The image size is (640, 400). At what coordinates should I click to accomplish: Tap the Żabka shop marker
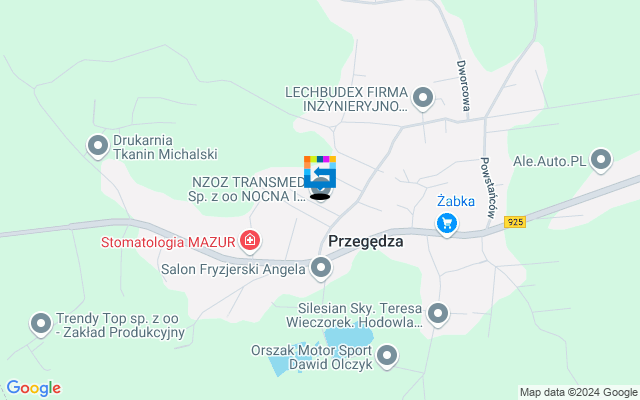point(447,225)
